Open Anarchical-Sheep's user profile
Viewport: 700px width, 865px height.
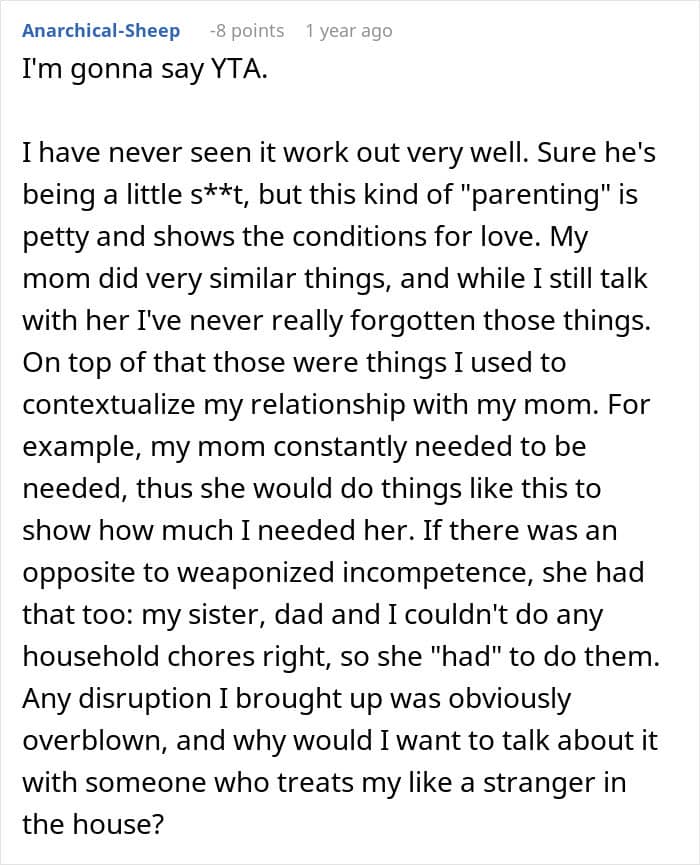point(101,31)
